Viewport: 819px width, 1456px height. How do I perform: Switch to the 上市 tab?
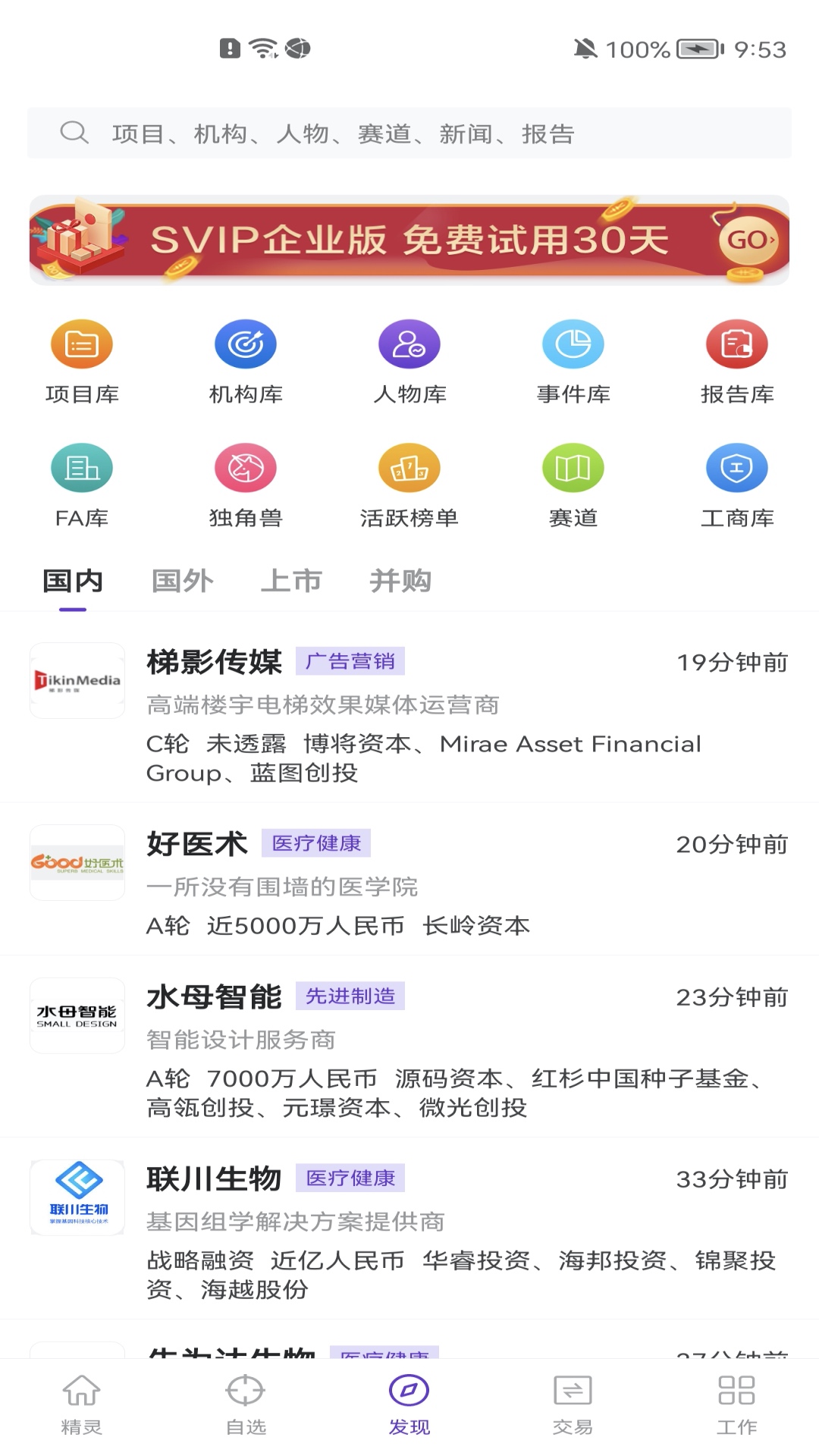point(291,581)
